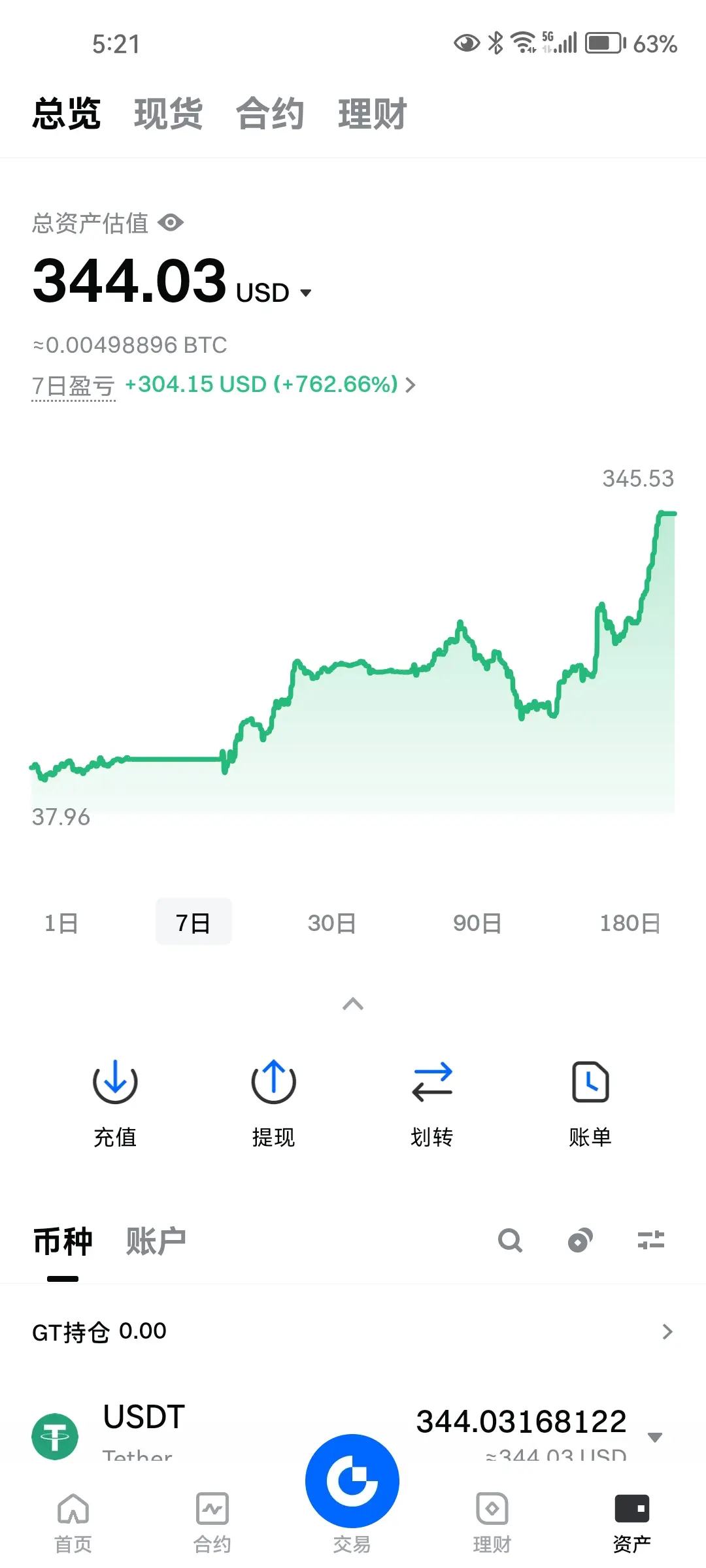Open the coin list filter settings

(x=651, y=1240)
